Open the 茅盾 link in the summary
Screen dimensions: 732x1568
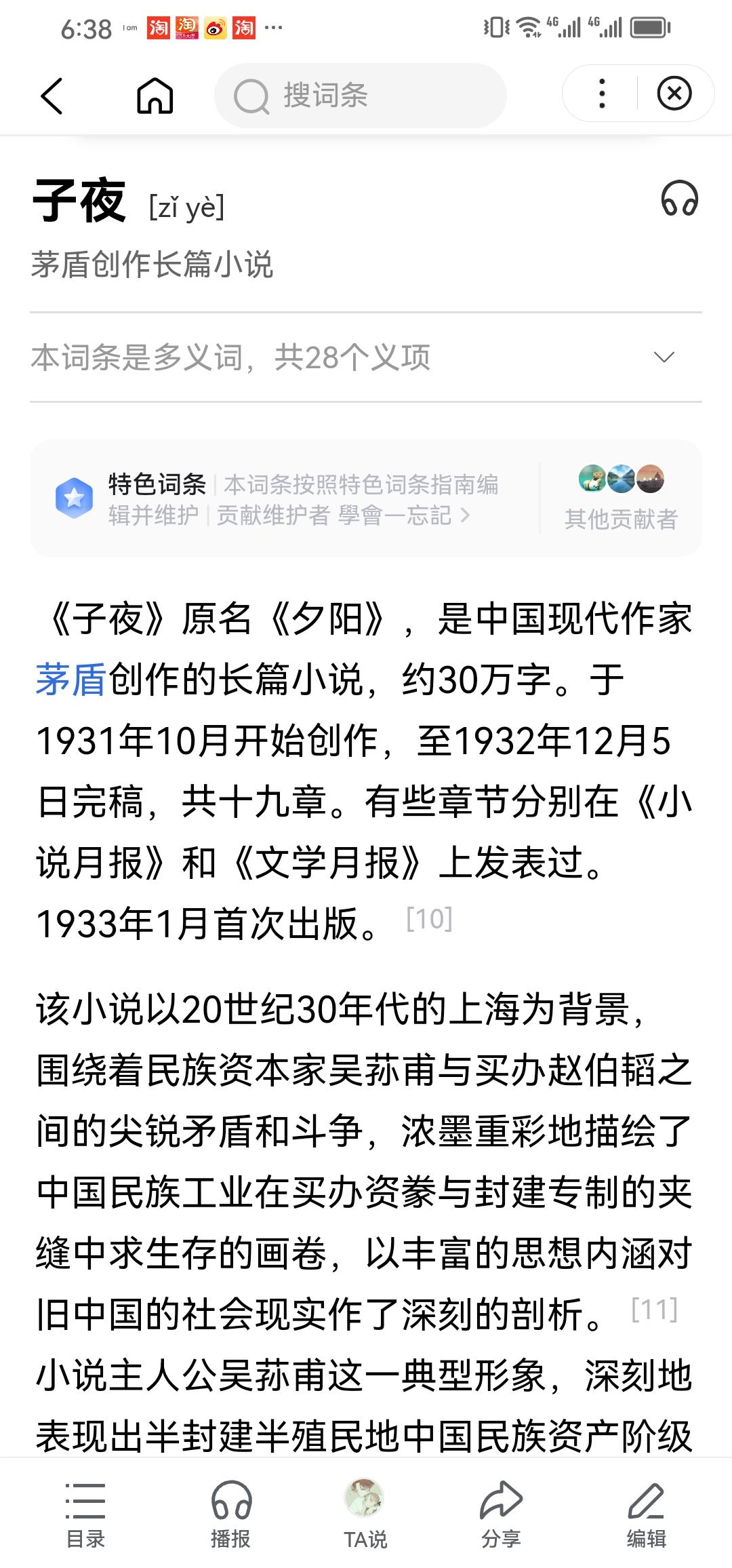coord(71,680)
